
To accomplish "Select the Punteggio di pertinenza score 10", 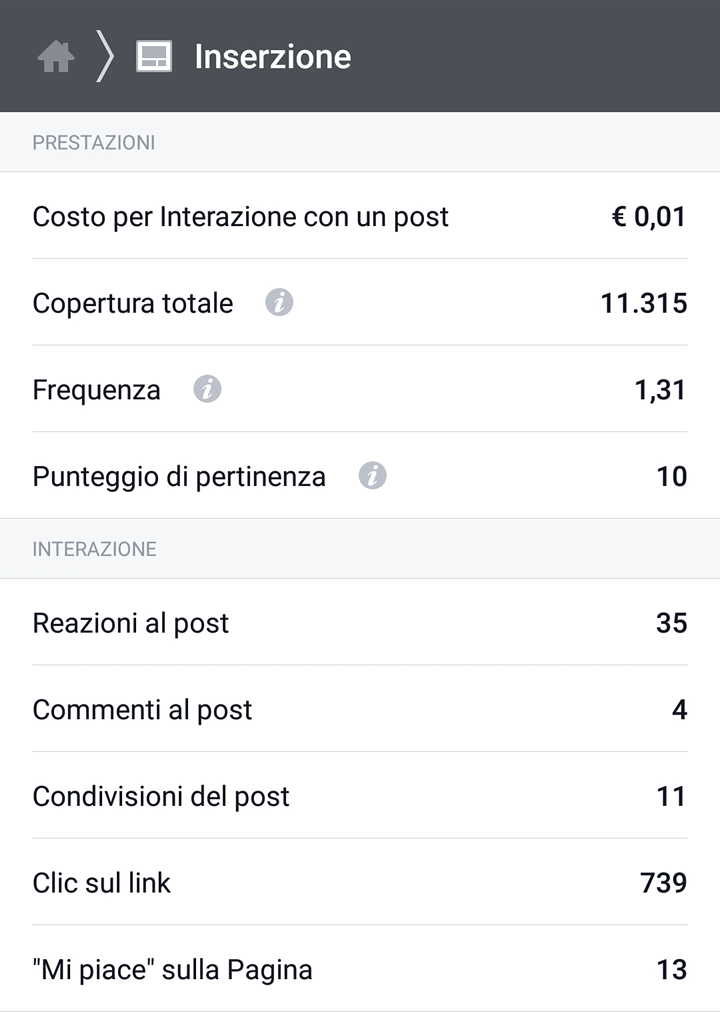I will click(x=674, y=476).
